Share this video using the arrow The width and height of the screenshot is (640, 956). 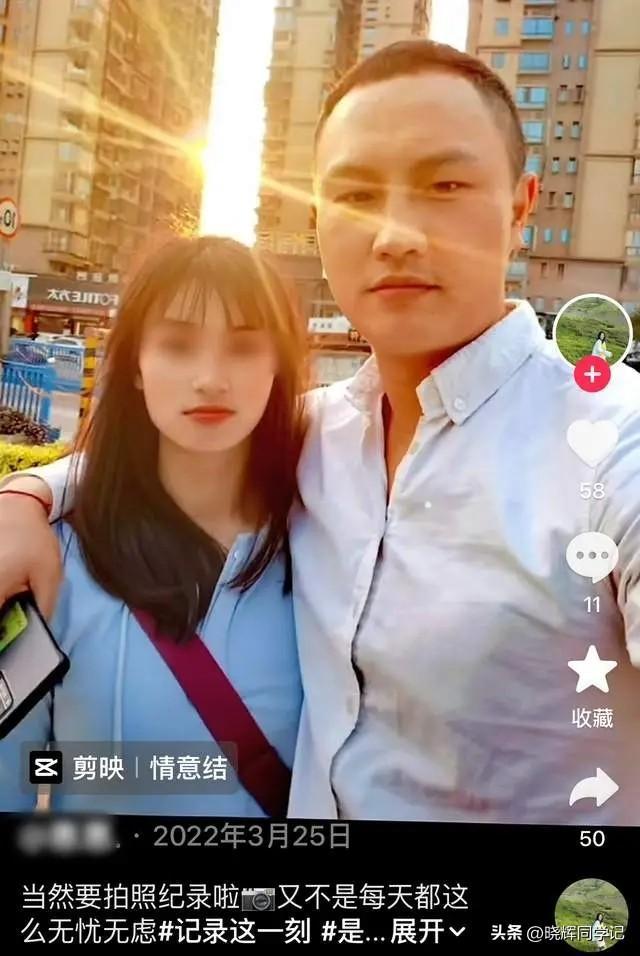[593, 789]
